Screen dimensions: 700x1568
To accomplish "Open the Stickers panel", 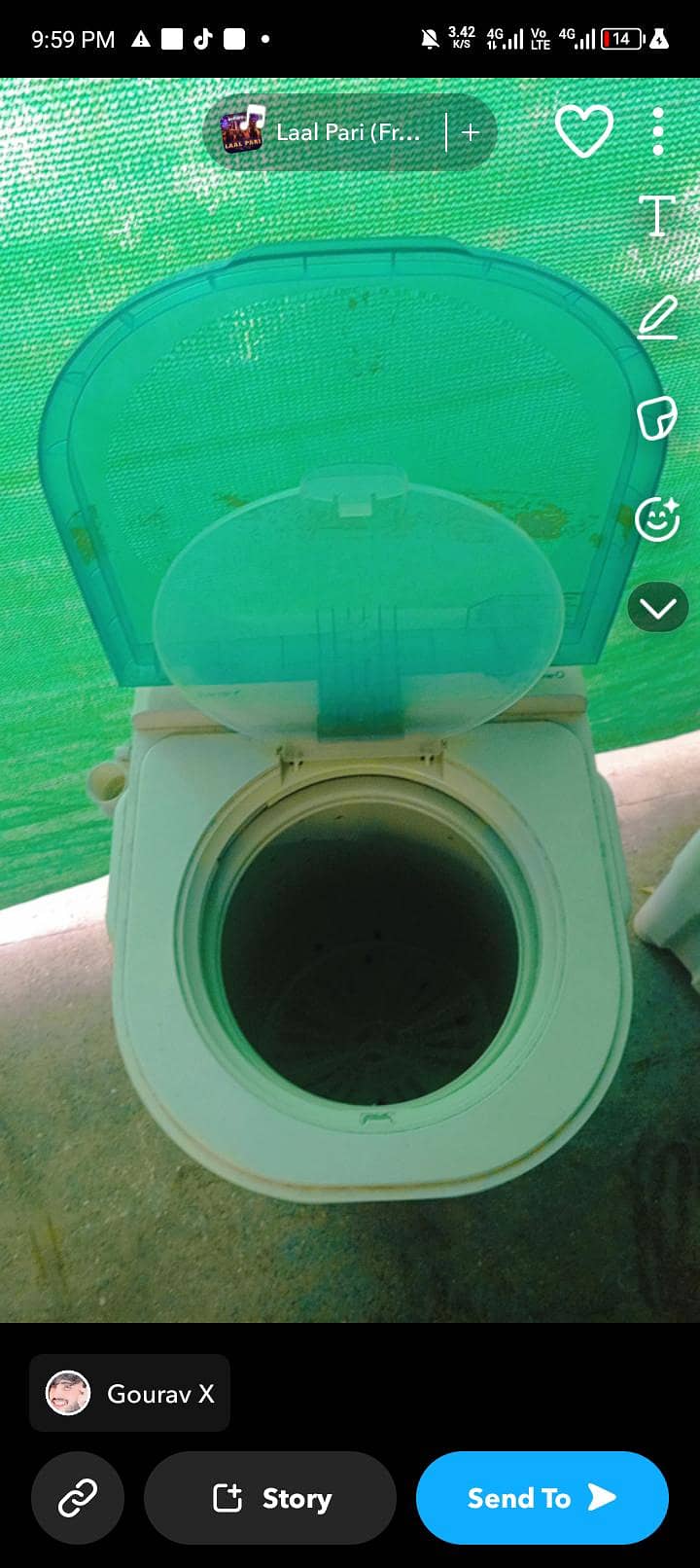I will [x=657, y=416].
